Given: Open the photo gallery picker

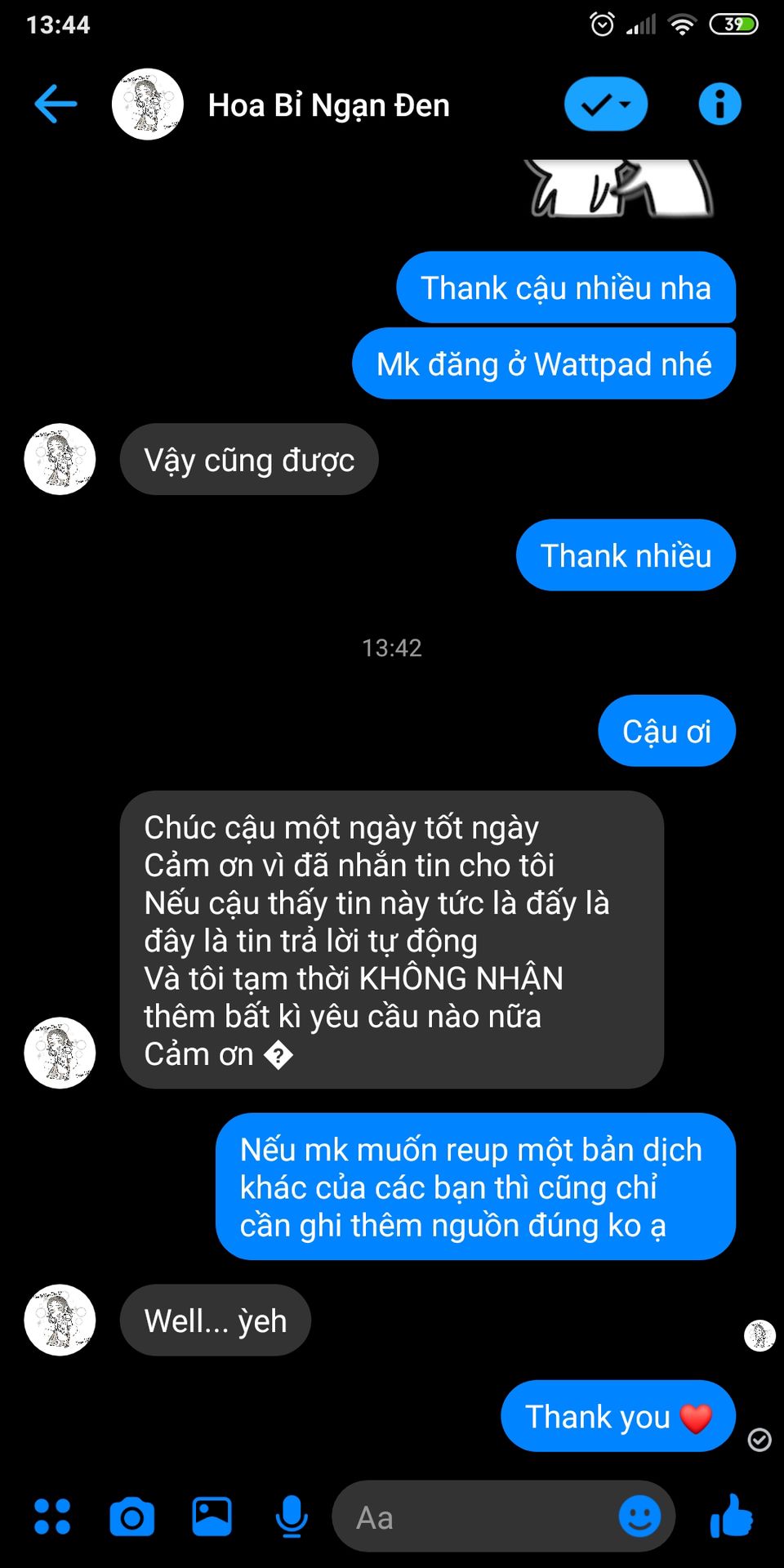Looking at the screenshot, I should point(212,1517).
